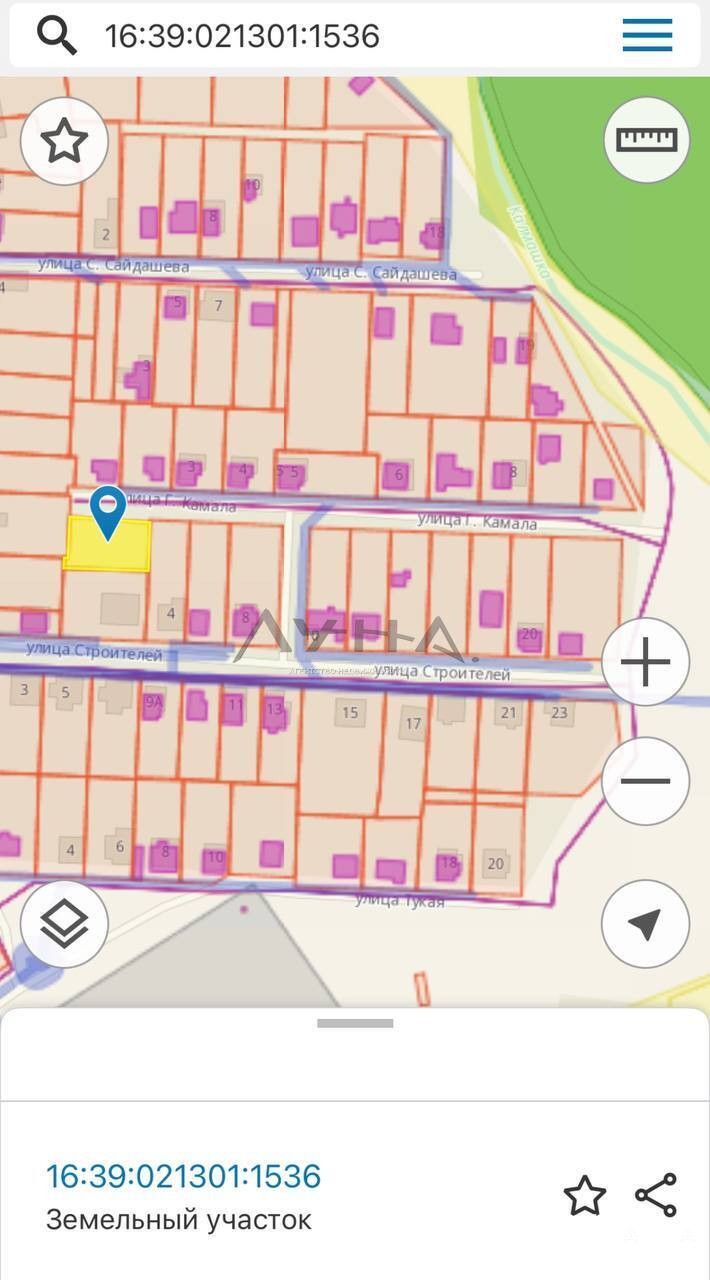Open the hamburger menu

coord(647,36)
